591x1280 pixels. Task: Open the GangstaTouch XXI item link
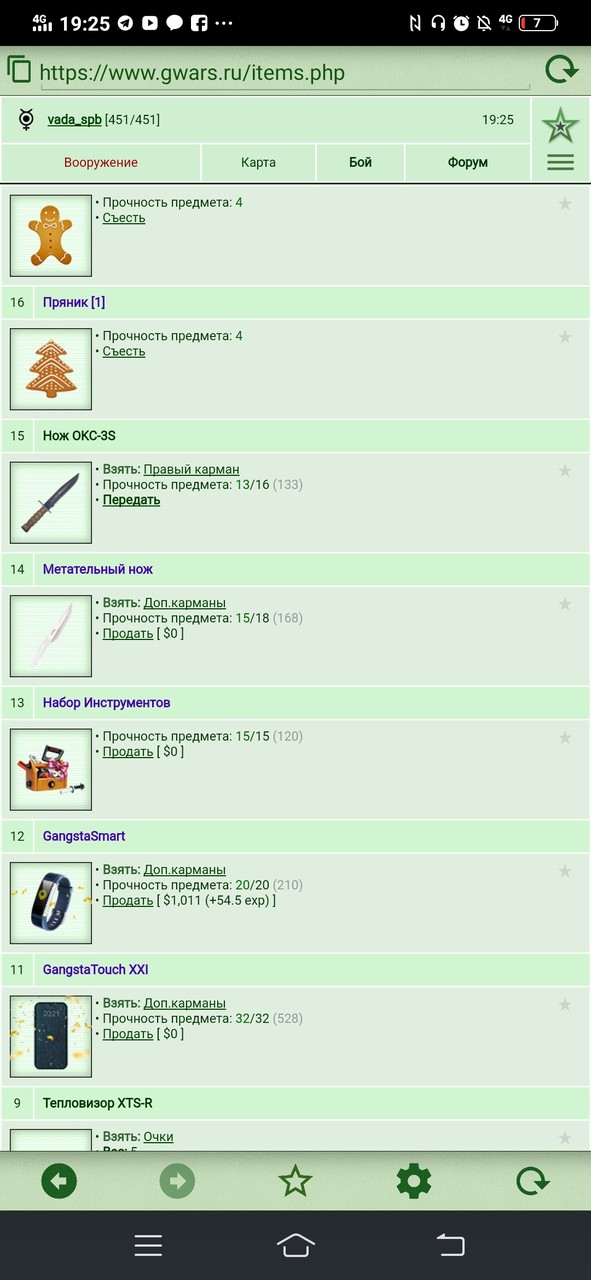point(96,969)
